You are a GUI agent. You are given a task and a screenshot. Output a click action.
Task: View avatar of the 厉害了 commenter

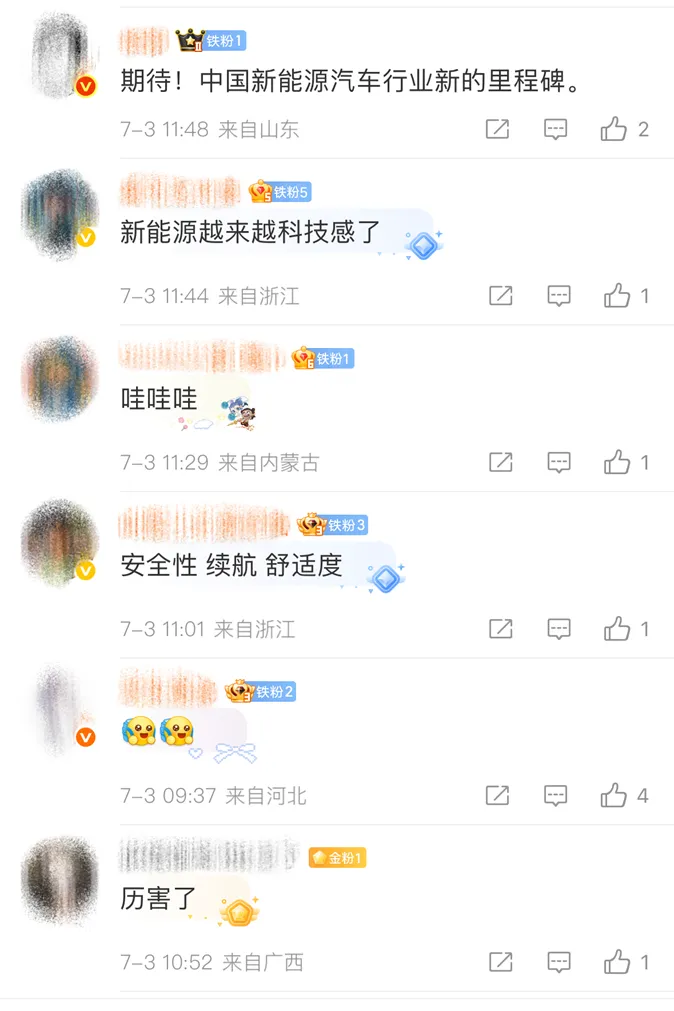click(x=60, y=875)
